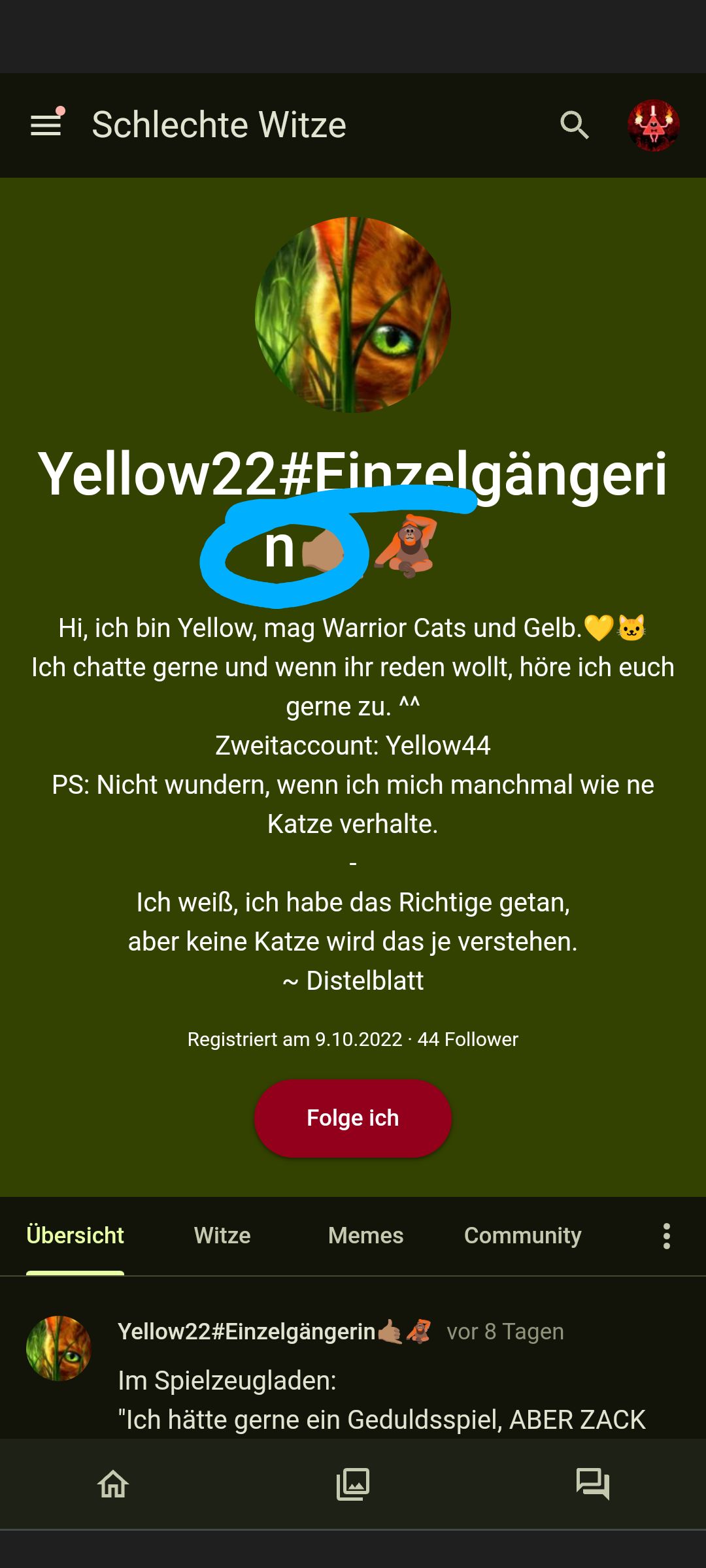Switch to the Memes tab
The height and width of the screenshot is (1568, 706).
pos(365,1235)
